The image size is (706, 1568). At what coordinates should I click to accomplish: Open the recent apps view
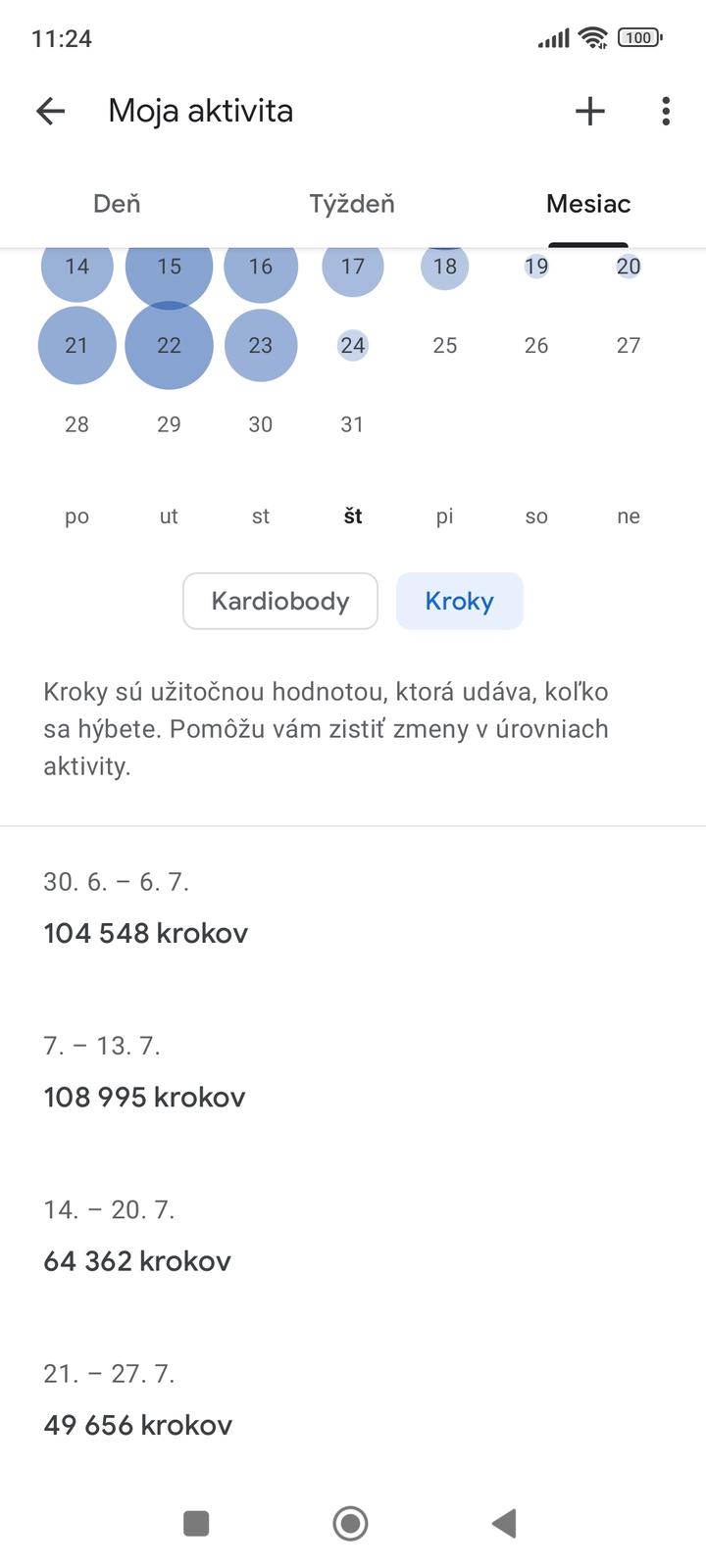pyautogui.click(x=196, y=1523)
